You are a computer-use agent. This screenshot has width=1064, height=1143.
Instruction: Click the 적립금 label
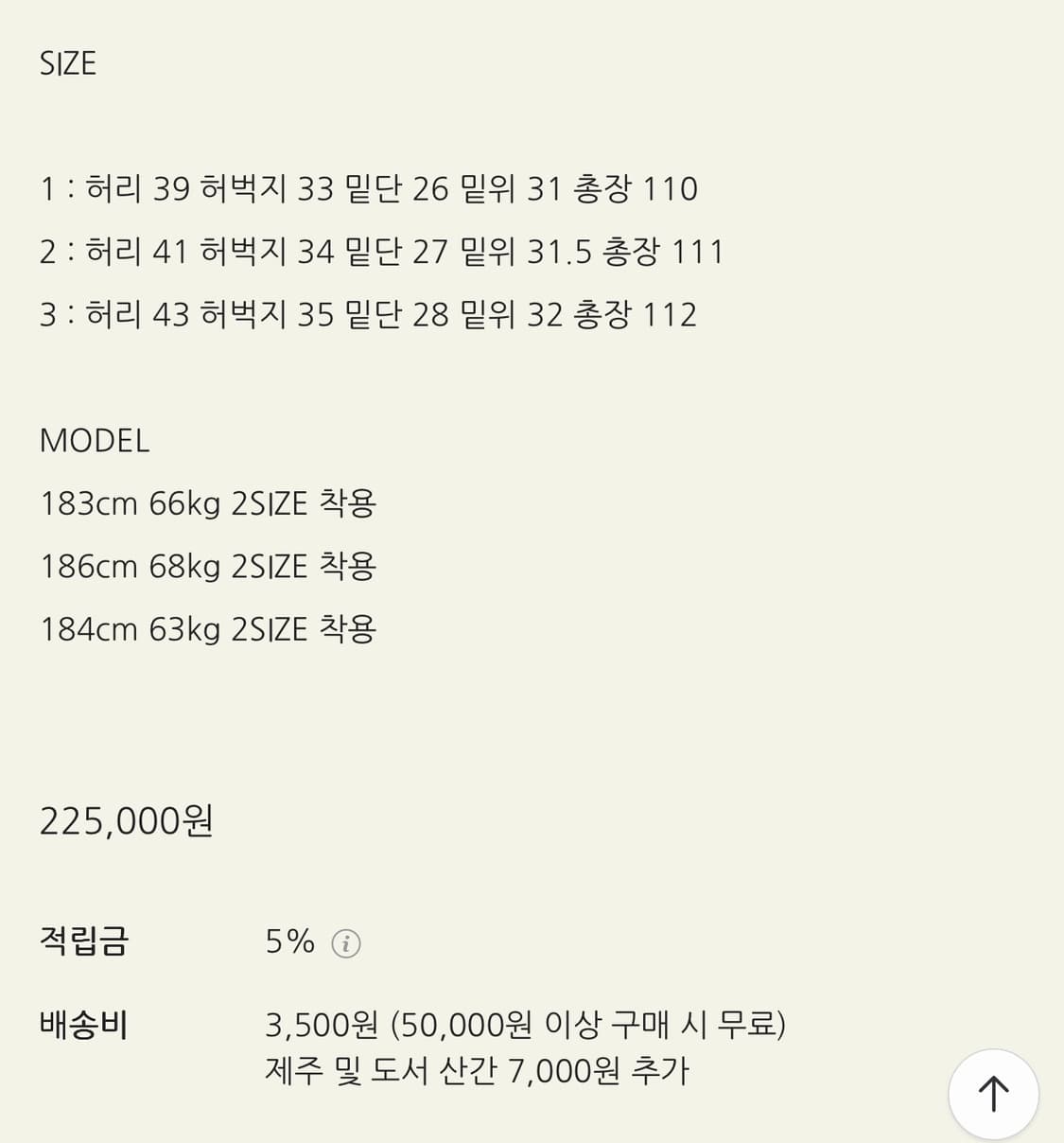click(x=85, y=941)
